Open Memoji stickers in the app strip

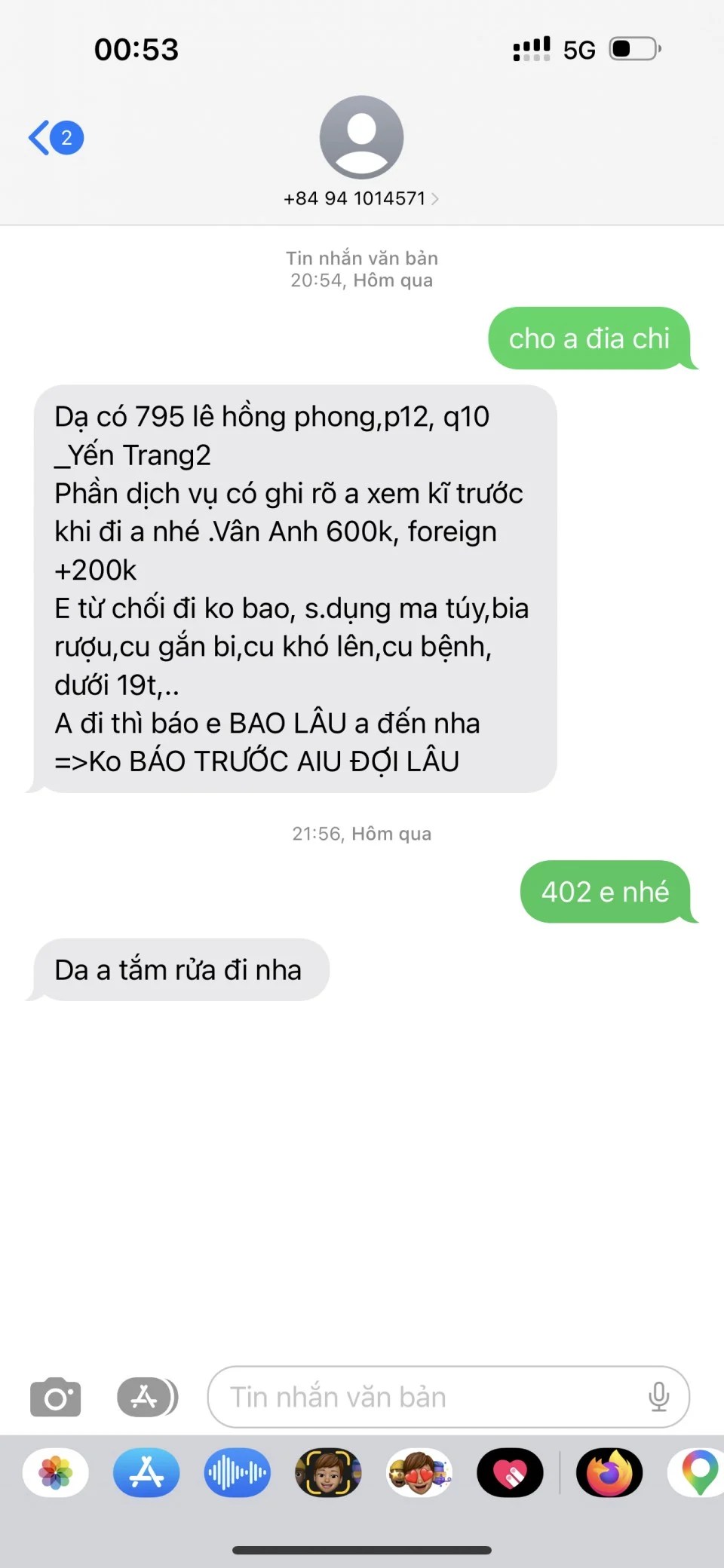tap(419, 1472)
